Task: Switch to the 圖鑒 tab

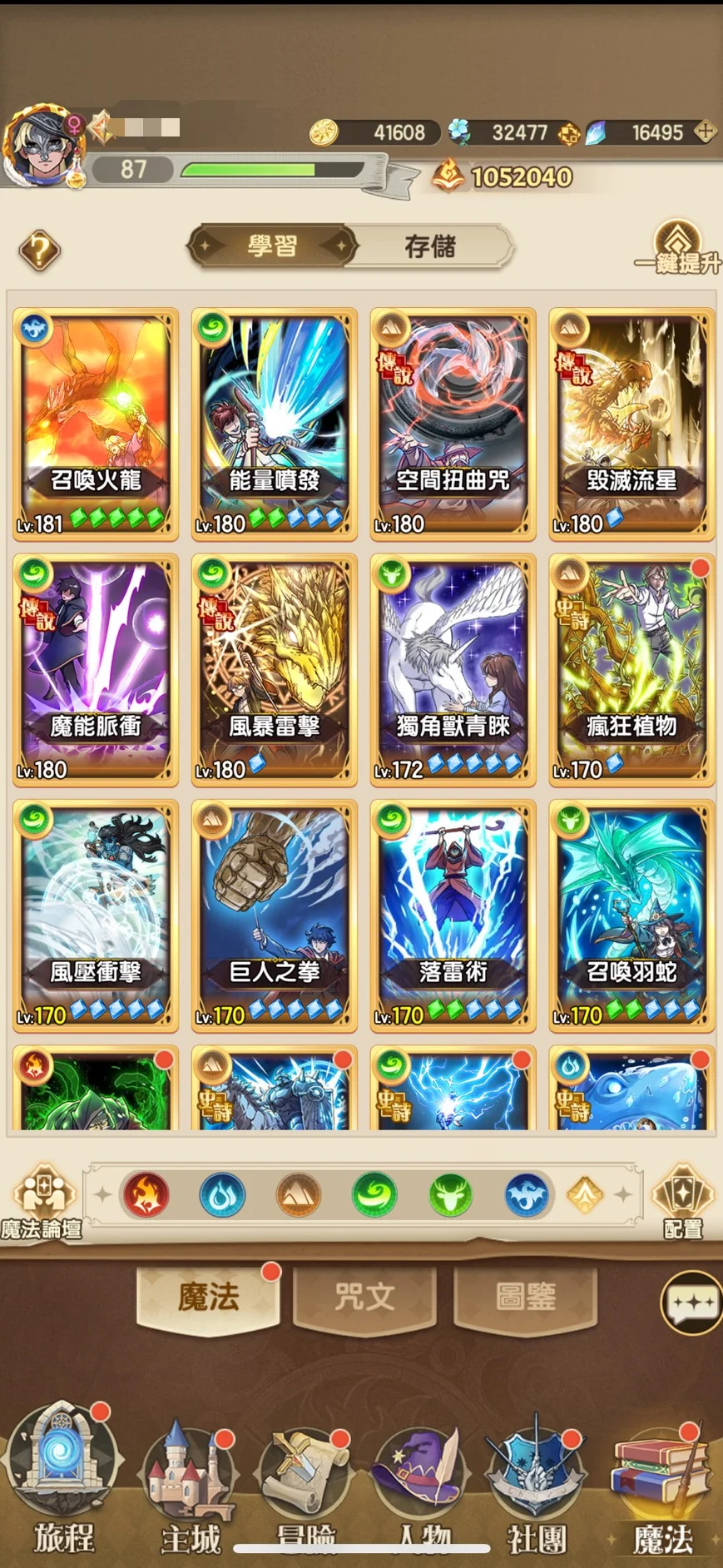Action: (x=525, y=1297)
